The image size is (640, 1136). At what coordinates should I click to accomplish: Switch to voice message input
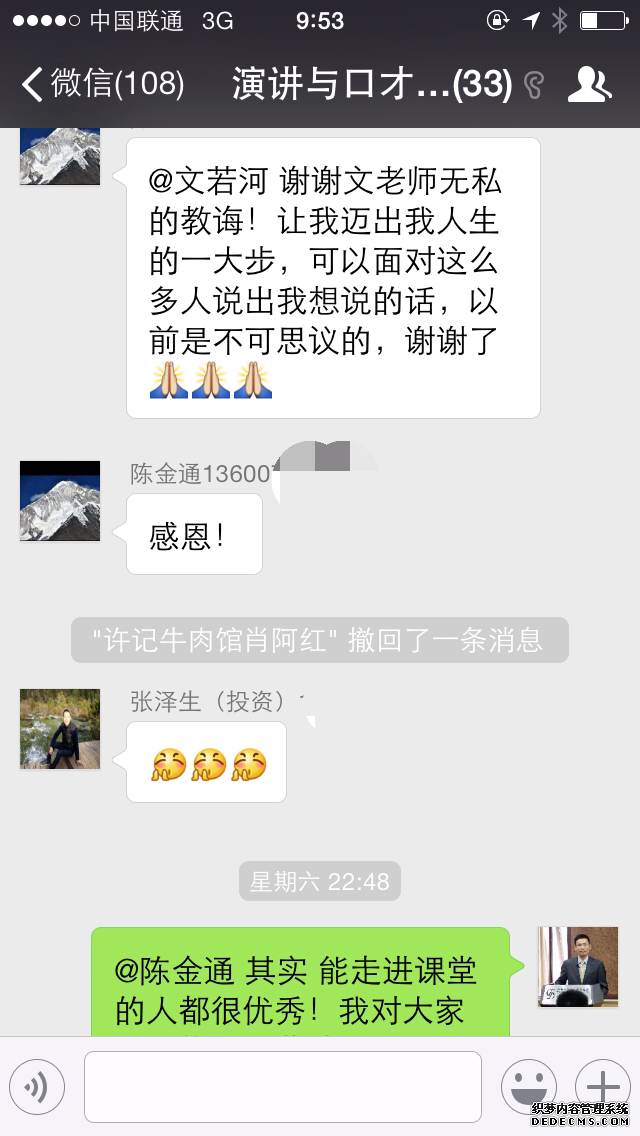36,1086
